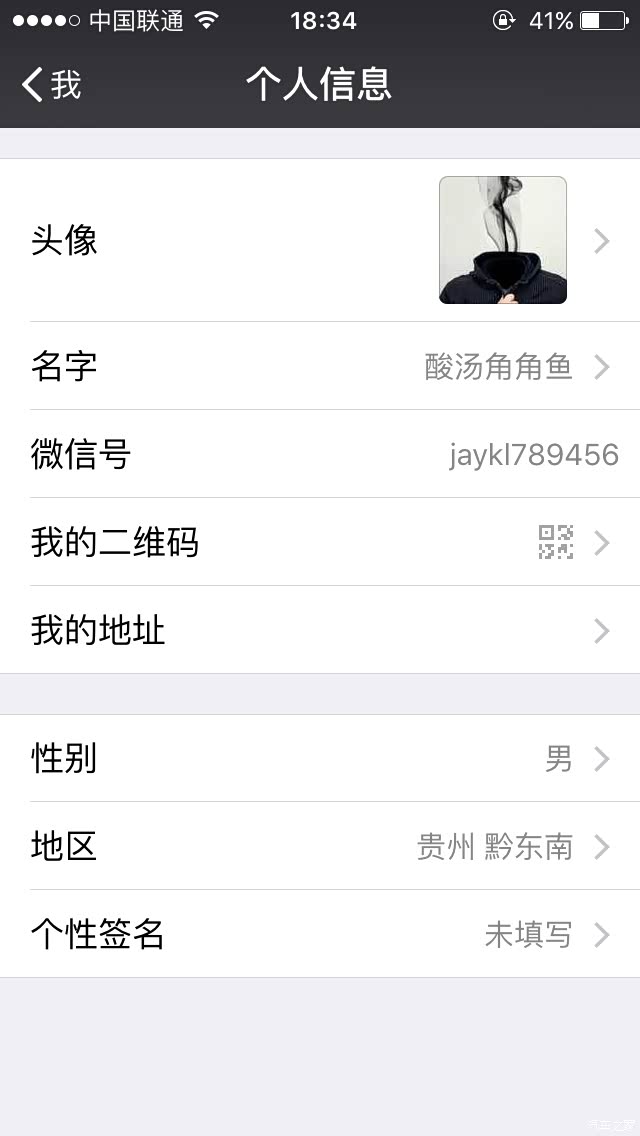Edit the 名字 nickname row

pyautogui.click(x=320, y=366)
